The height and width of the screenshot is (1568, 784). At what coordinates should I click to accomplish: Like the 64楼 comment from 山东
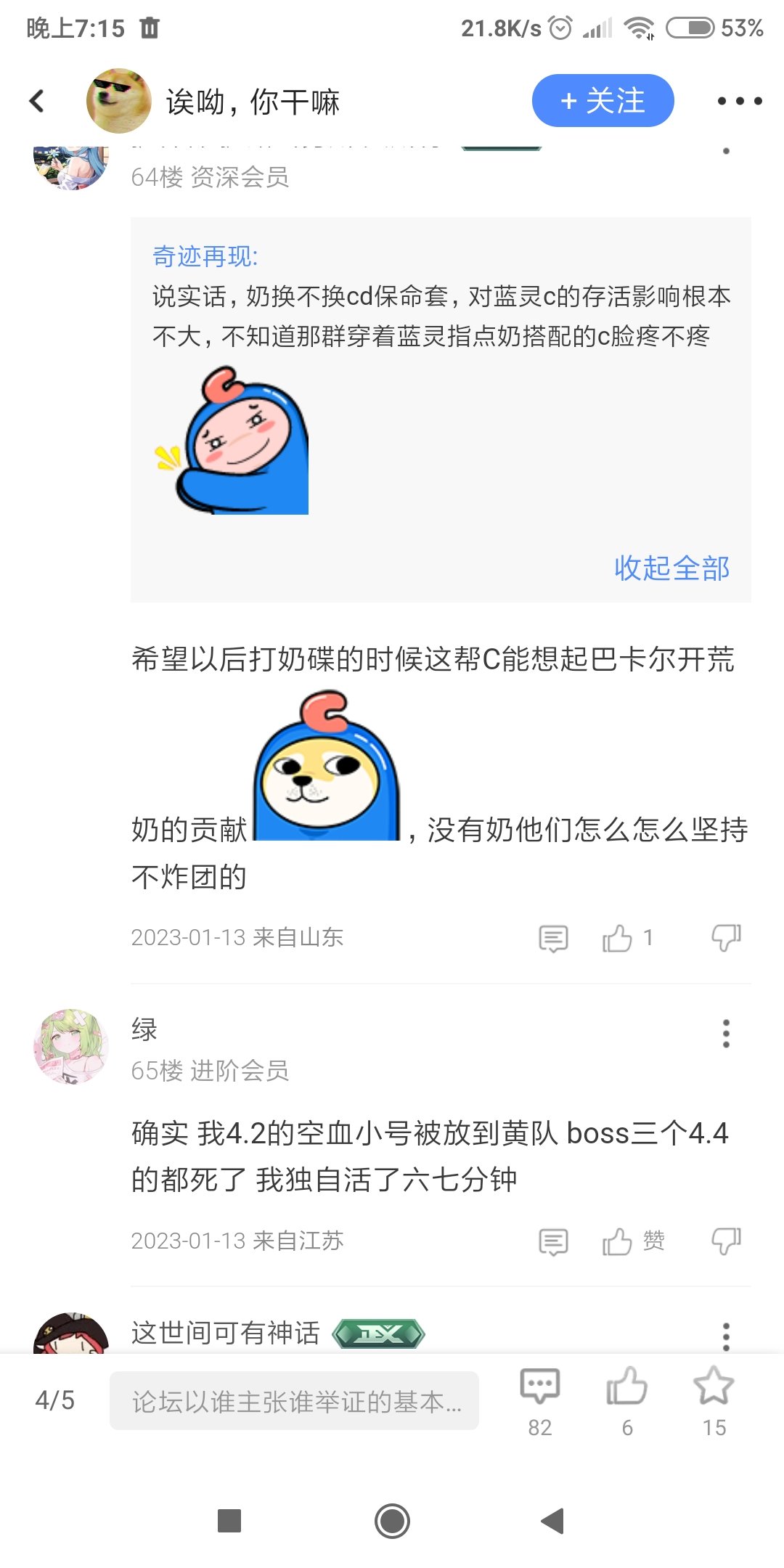617,938
